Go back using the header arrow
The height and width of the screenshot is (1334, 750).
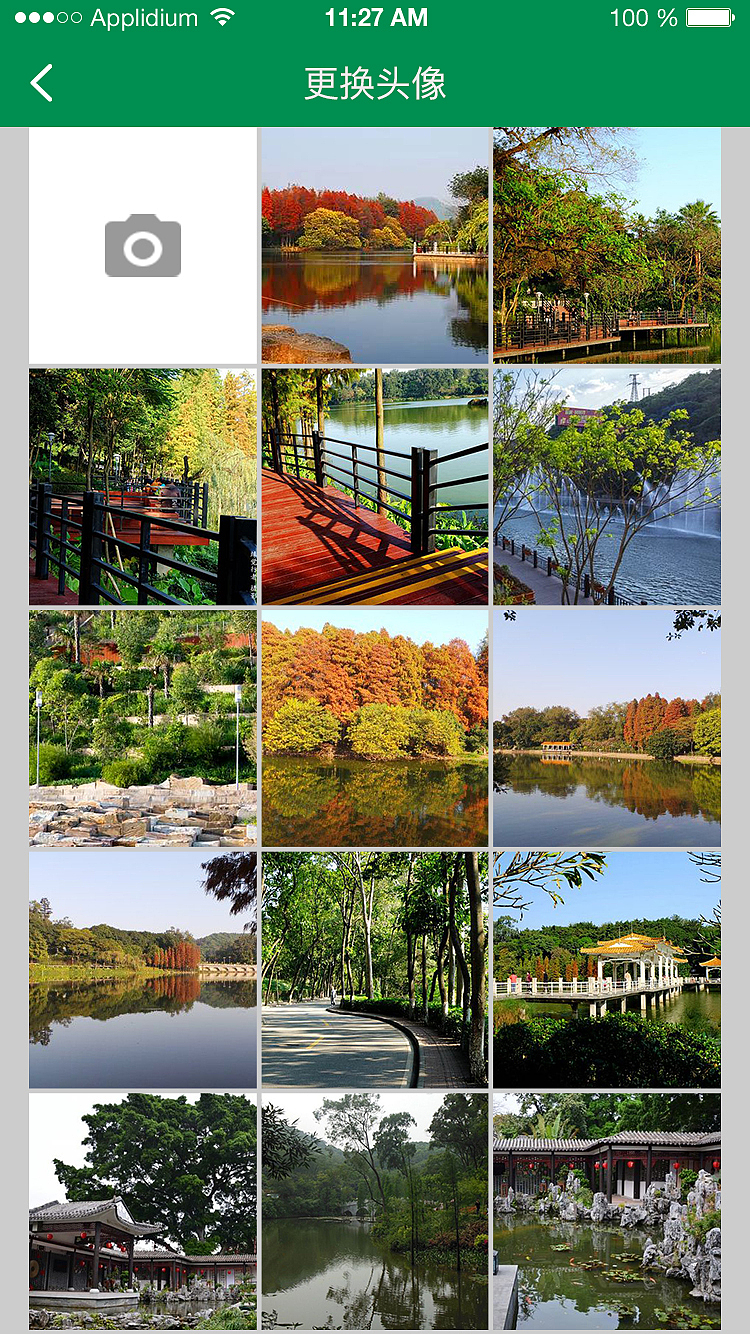(x=41, y=83)
